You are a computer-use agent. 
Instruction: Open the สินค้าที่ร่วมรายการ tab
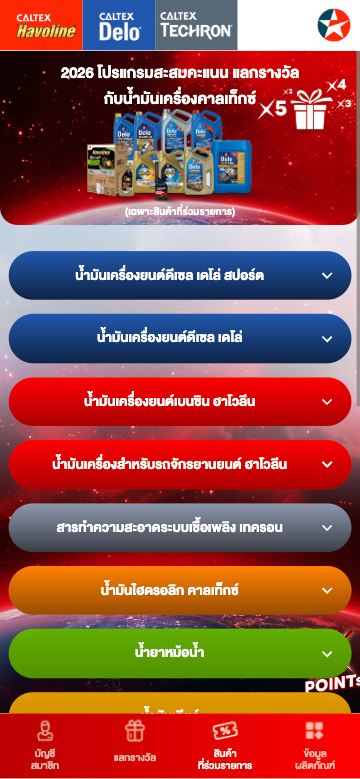pos(224,745)
